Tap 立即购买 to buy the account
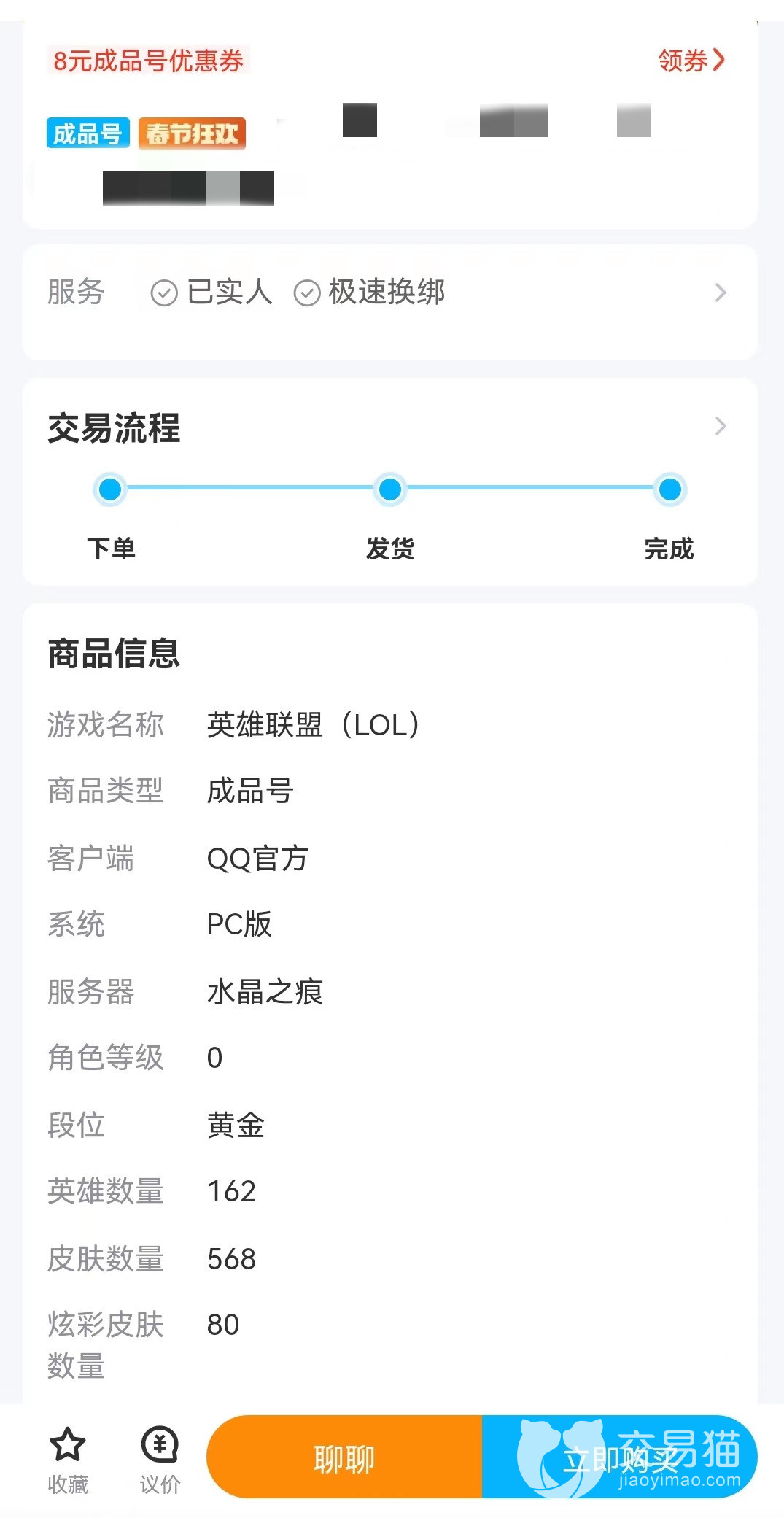The height and width of the screenshot is (1518, 784). [x=618, y=1459]
